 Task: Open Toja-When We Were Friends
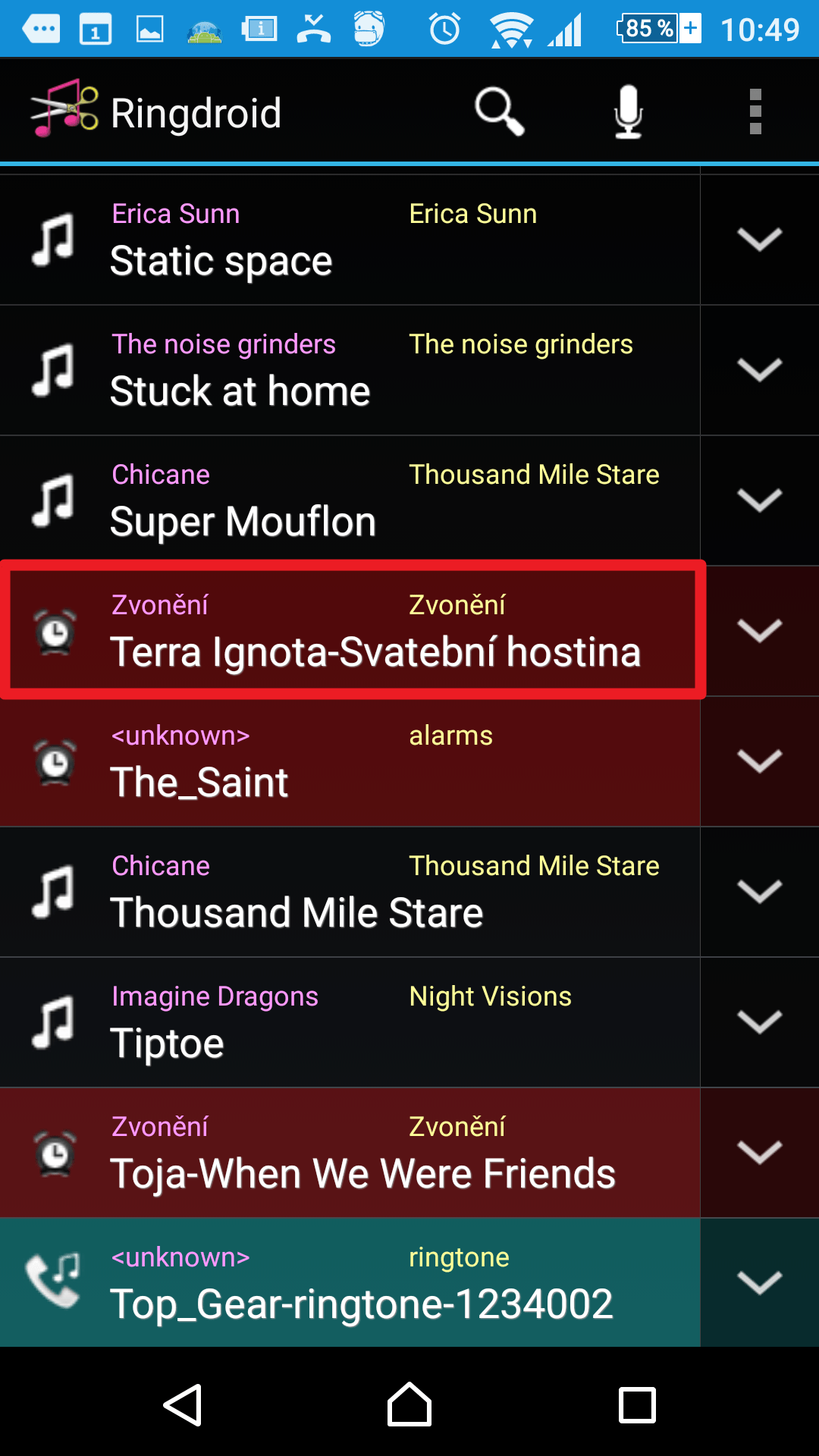pos(350,1153)
